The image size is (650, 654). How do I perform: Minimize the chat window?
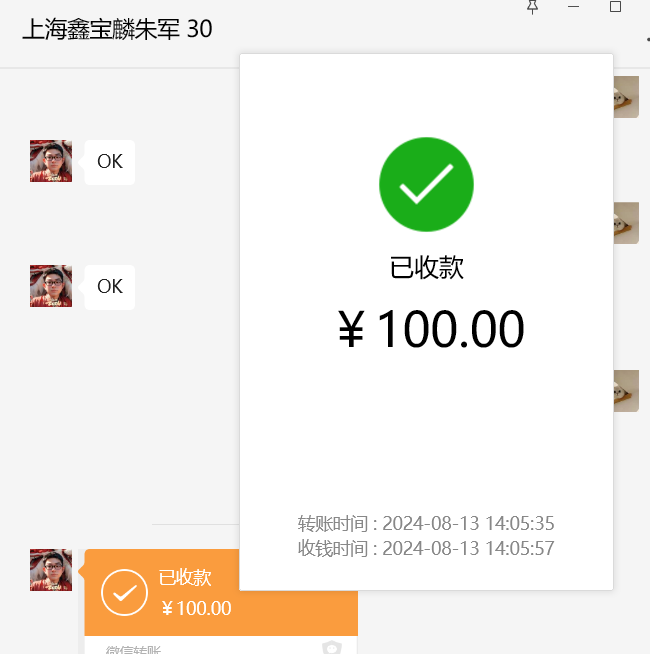[x=574, y=6]
